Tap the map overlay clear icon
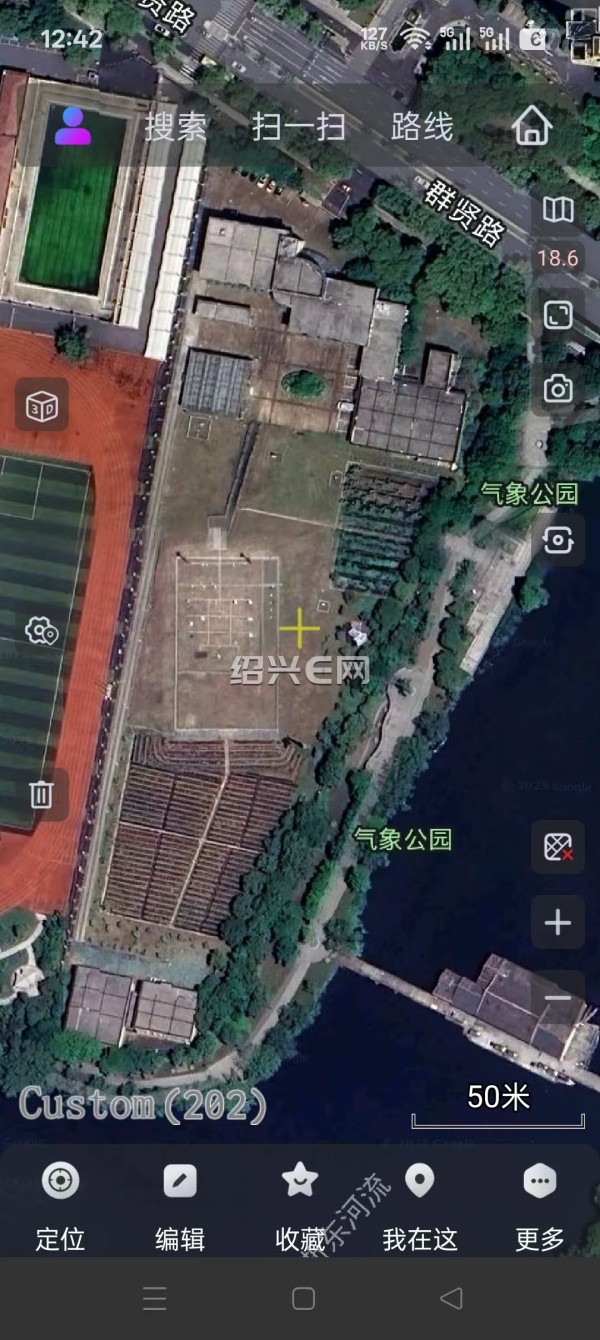The height and width of the screenshot is (1340, 600). click(x=558, y=847)
